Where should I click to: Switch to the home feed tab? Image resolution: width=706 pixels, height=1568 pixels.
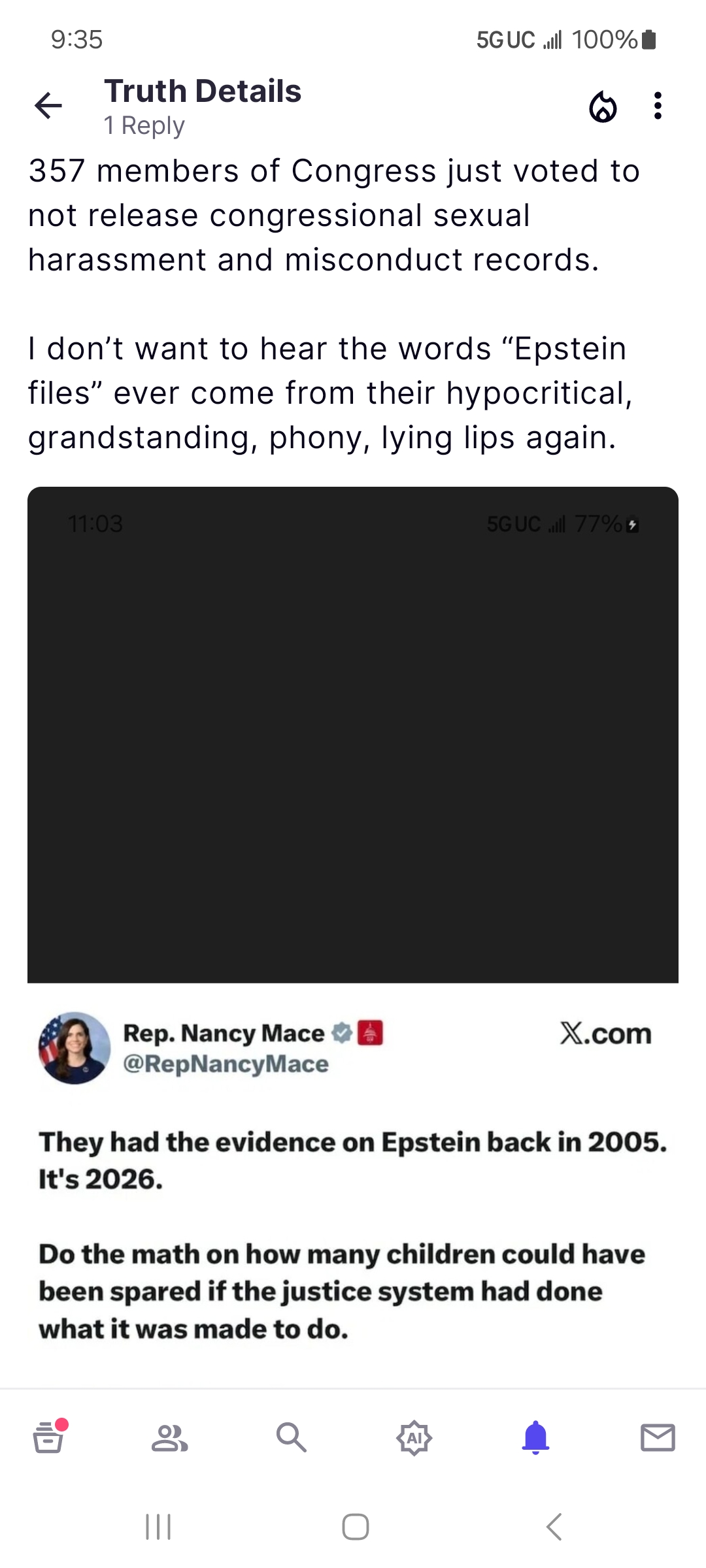coord(49,1437)
